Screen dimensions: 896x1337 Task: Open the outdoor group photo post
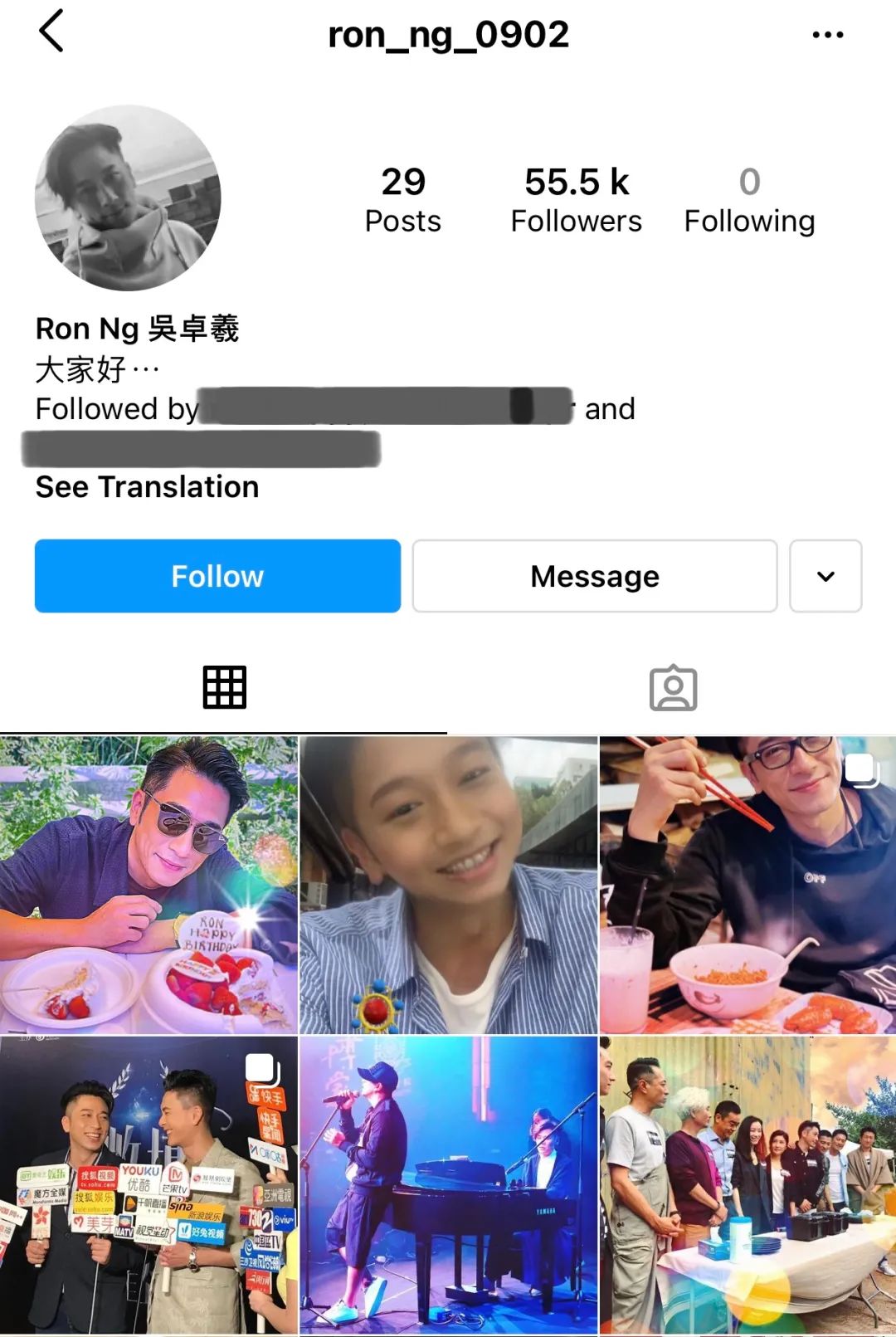[x=747, y=1185]
